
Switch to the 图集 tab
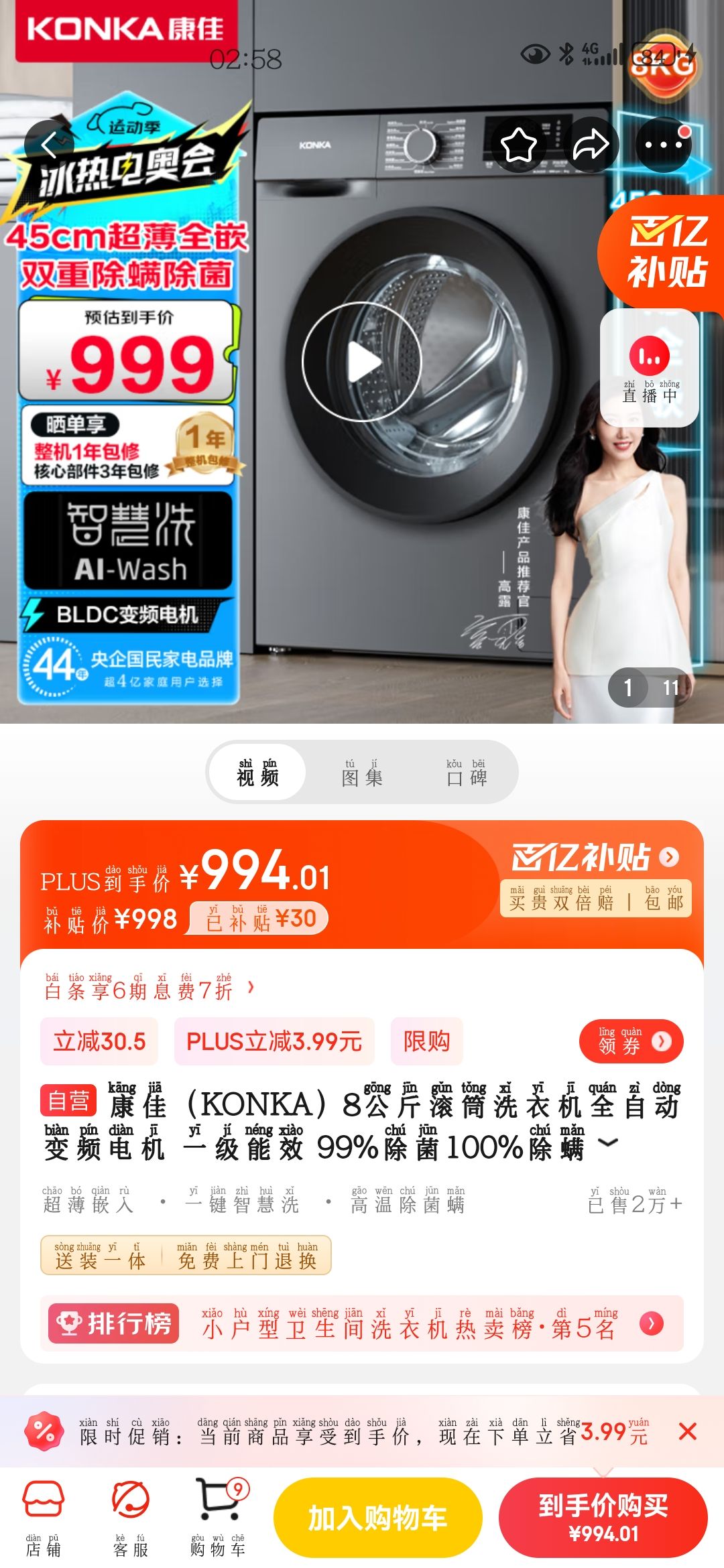click(x=362, y=773)
